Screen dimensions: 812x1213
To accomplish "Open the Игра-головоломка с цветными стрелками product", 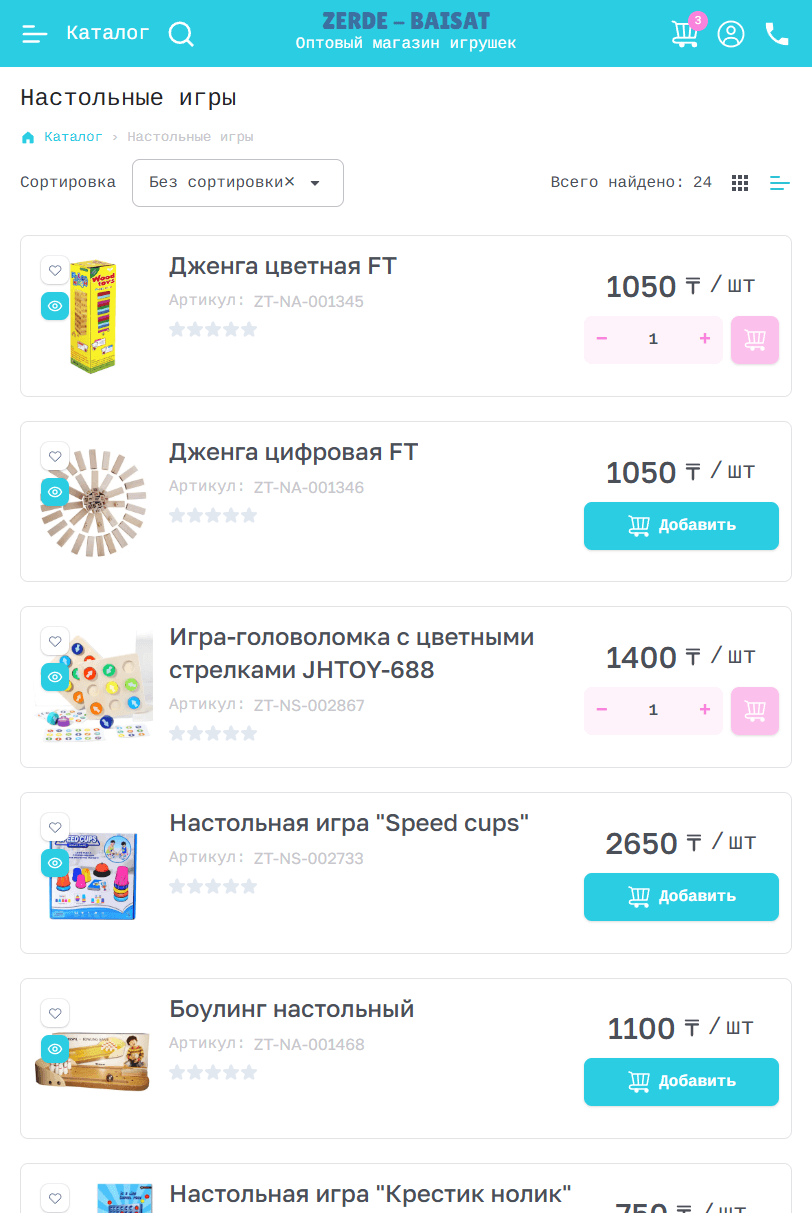I will pos(351,653).
